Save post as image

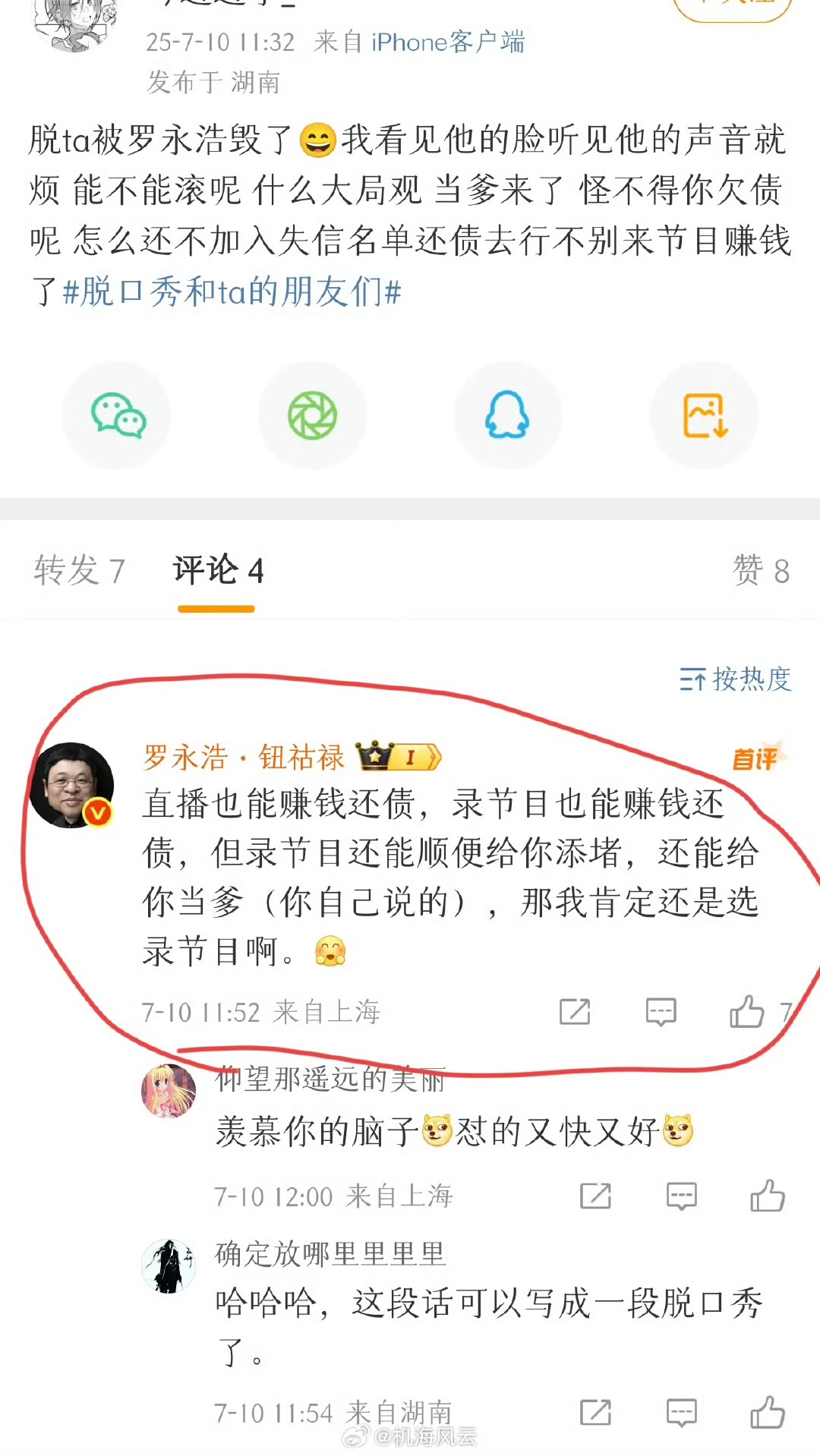pos(705,415)
